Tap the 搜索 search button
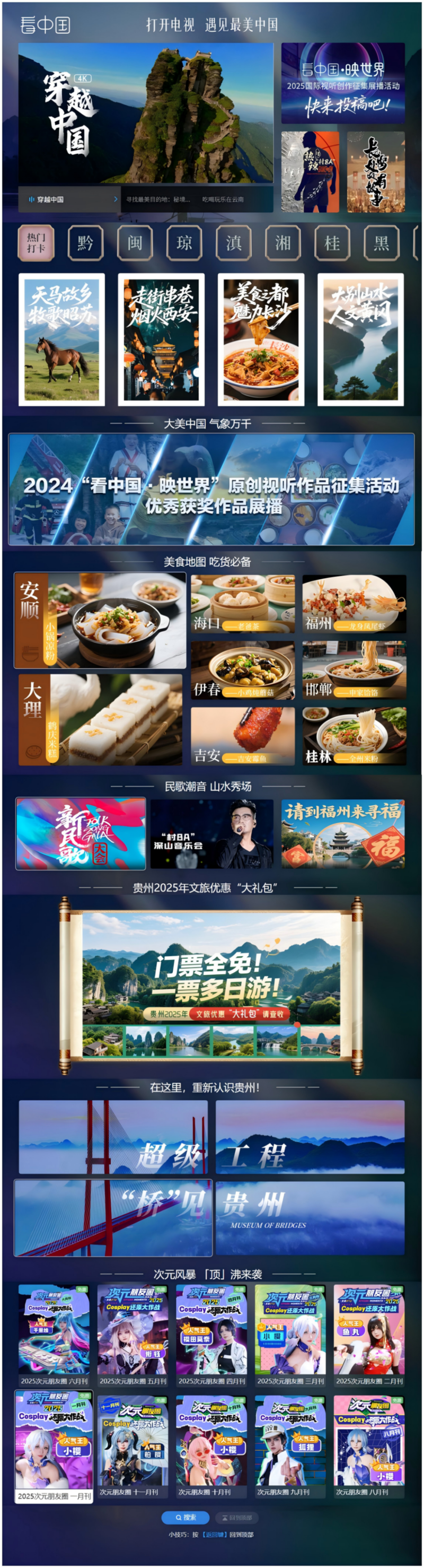Image resolution: width=424 pixels, height=1568 pixels. coord(185,1518)
